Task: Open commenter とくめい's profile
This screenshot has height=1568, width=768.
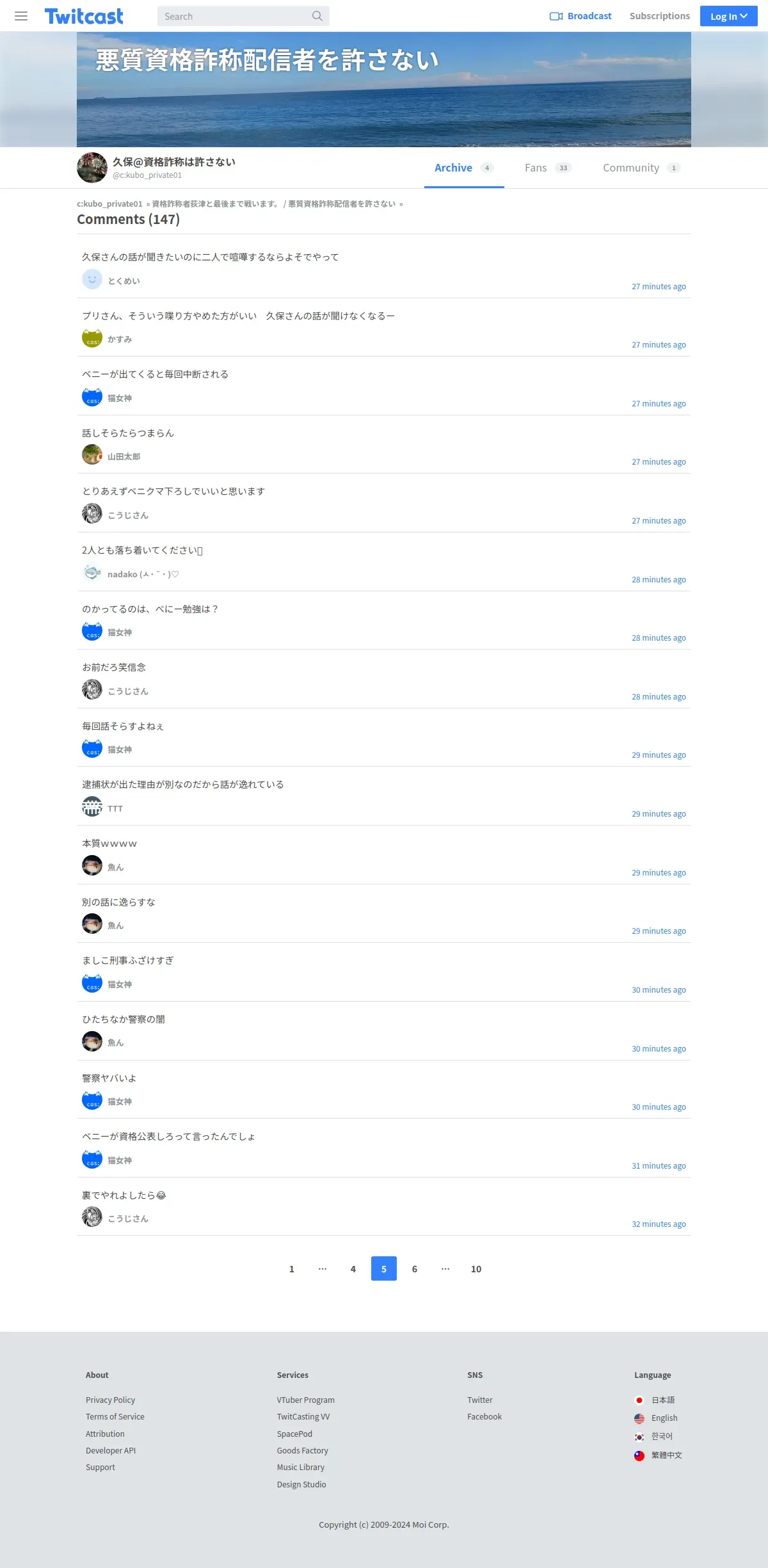Action: 124,281
